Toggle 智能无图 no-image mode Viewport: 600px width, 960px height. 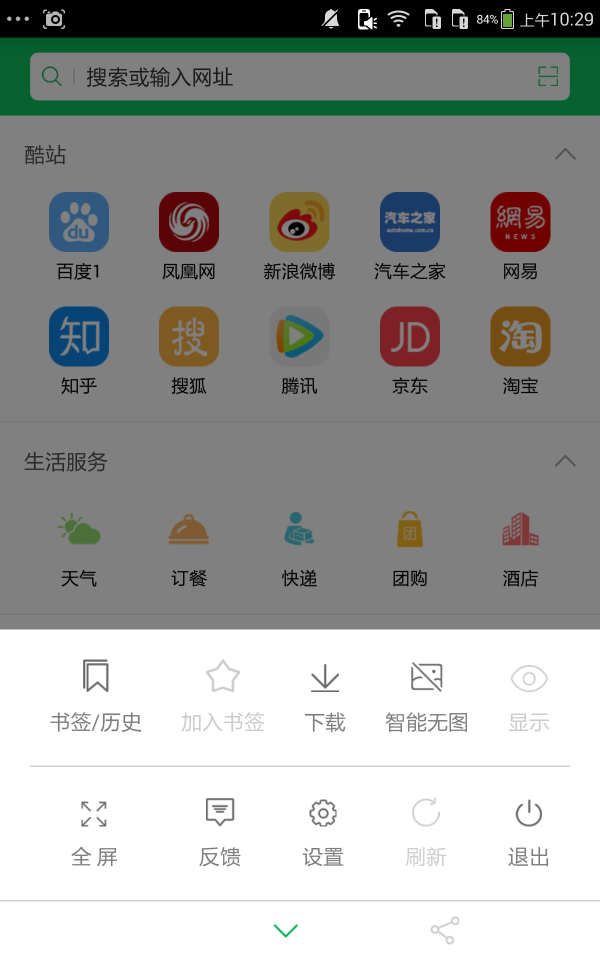point(427,696)
